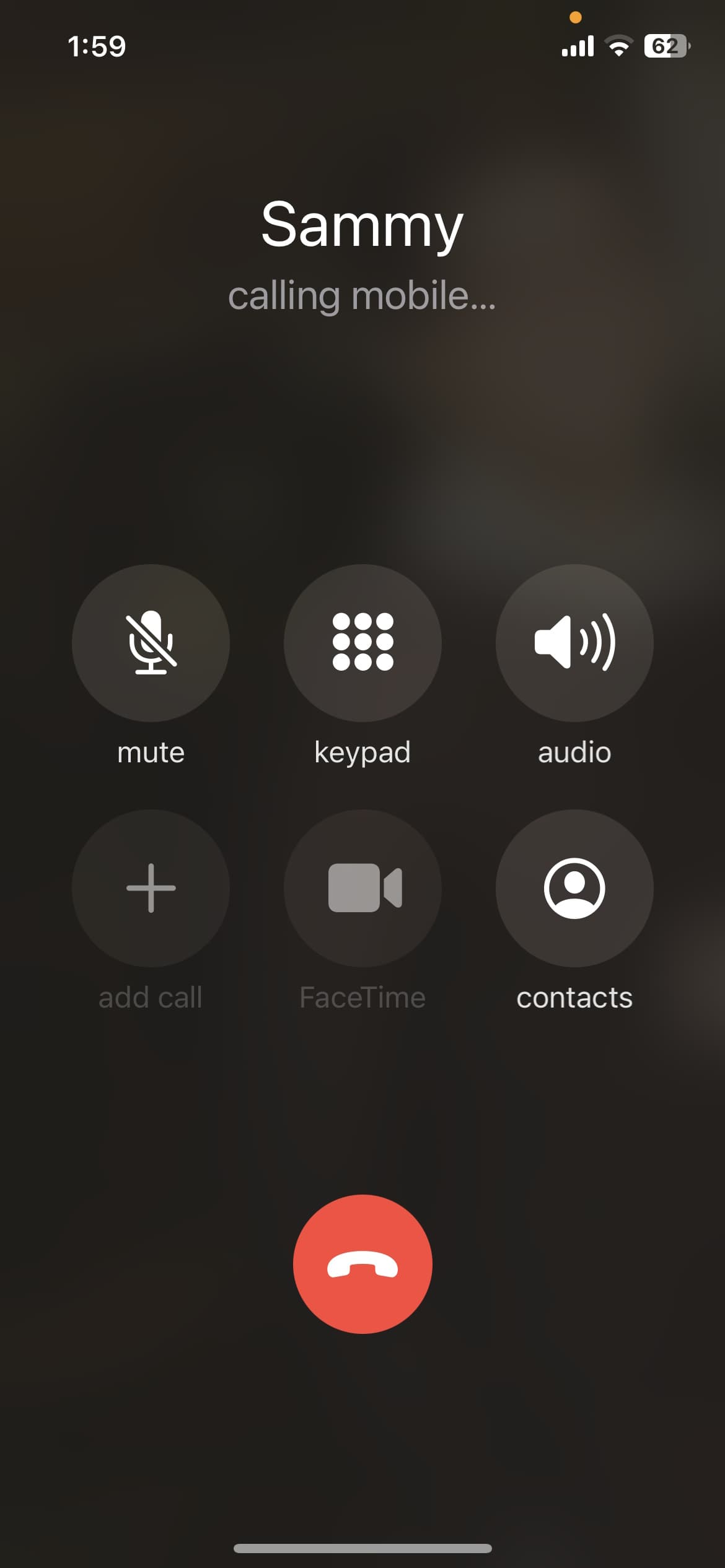Tap the contacts label
The width and height of the screenshot is (725, 1568).
click(x=574, y=997)
